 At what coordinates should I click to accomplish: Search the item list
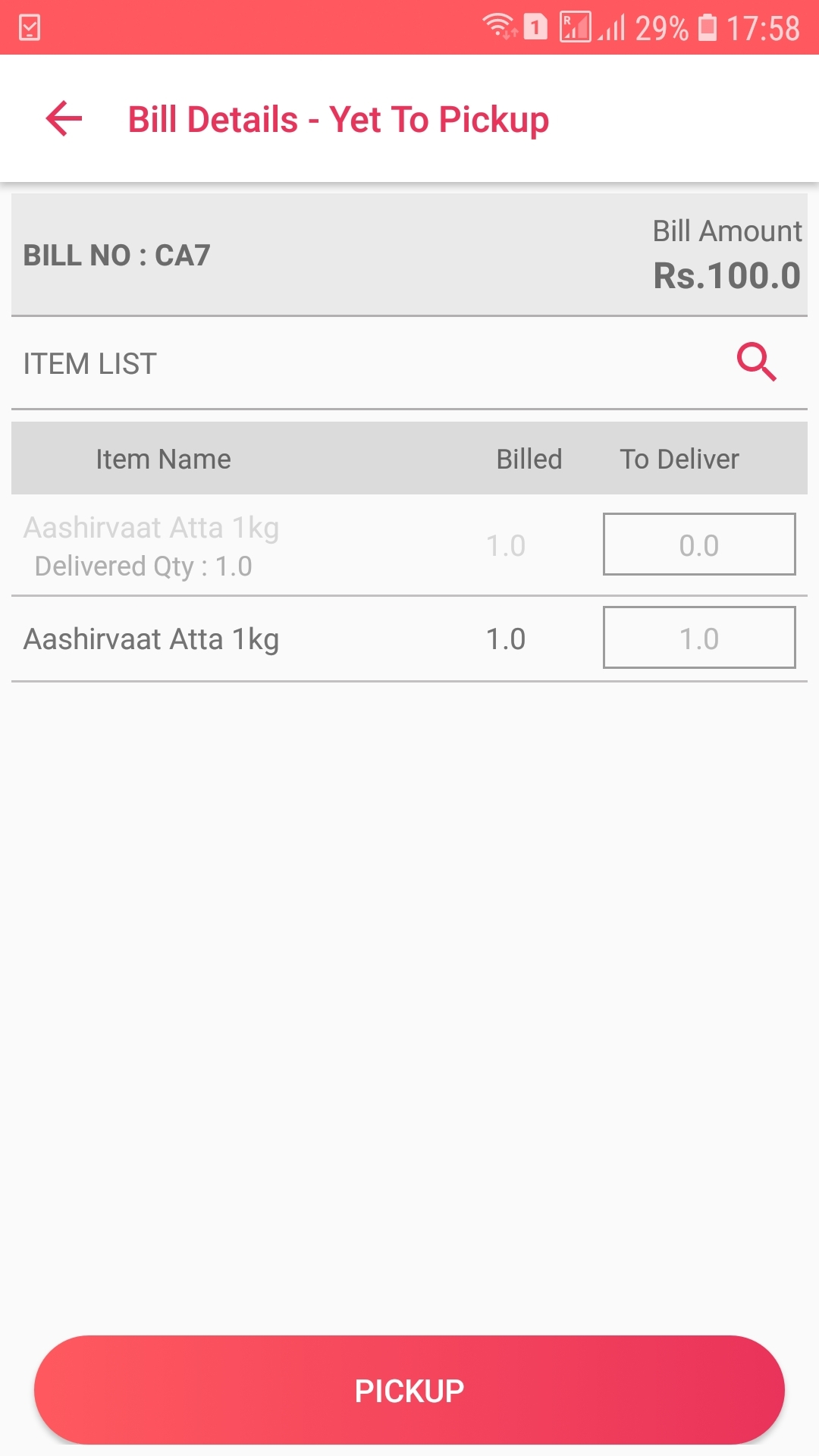[756, 362]
